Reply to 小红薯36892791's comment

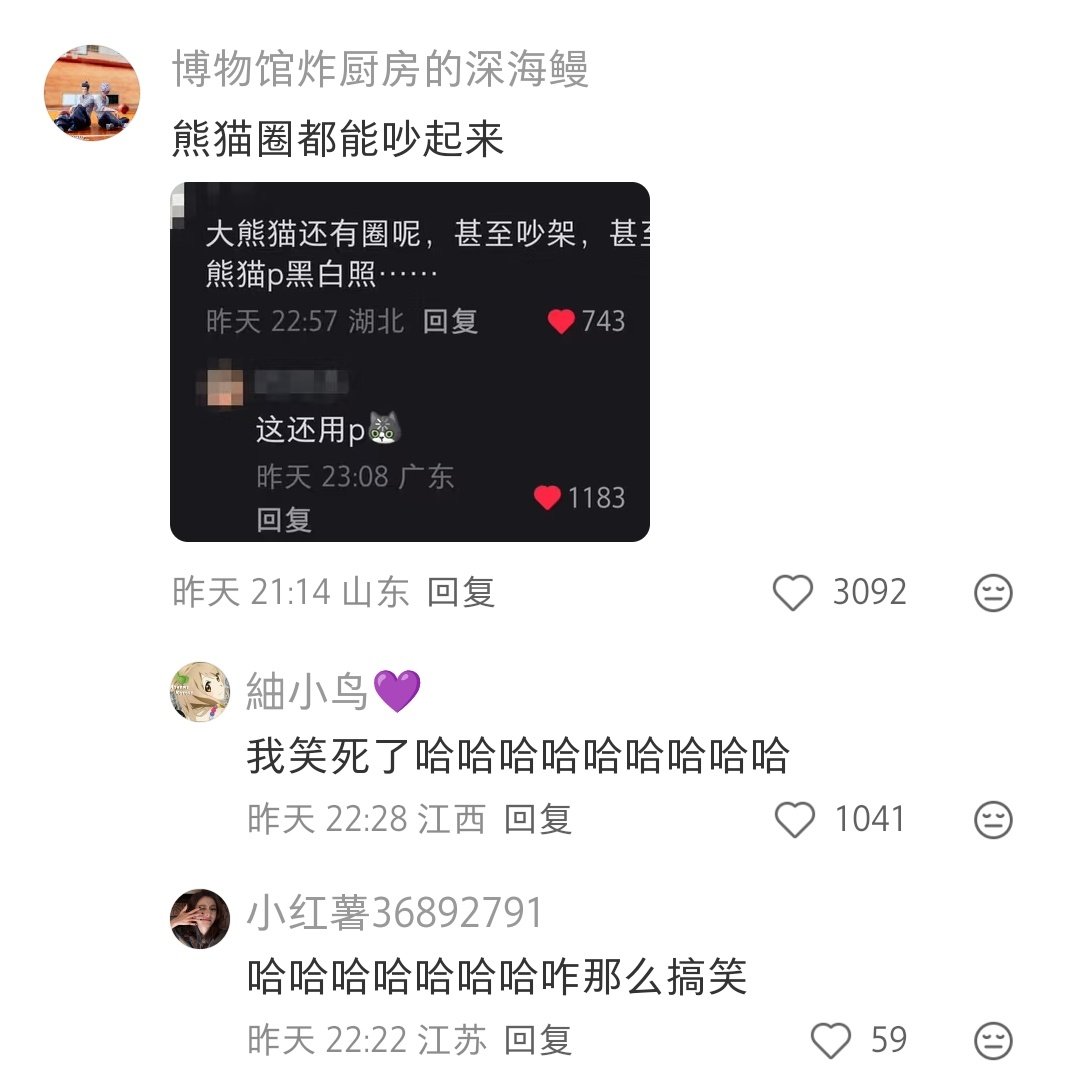[x=537, y=1040]
